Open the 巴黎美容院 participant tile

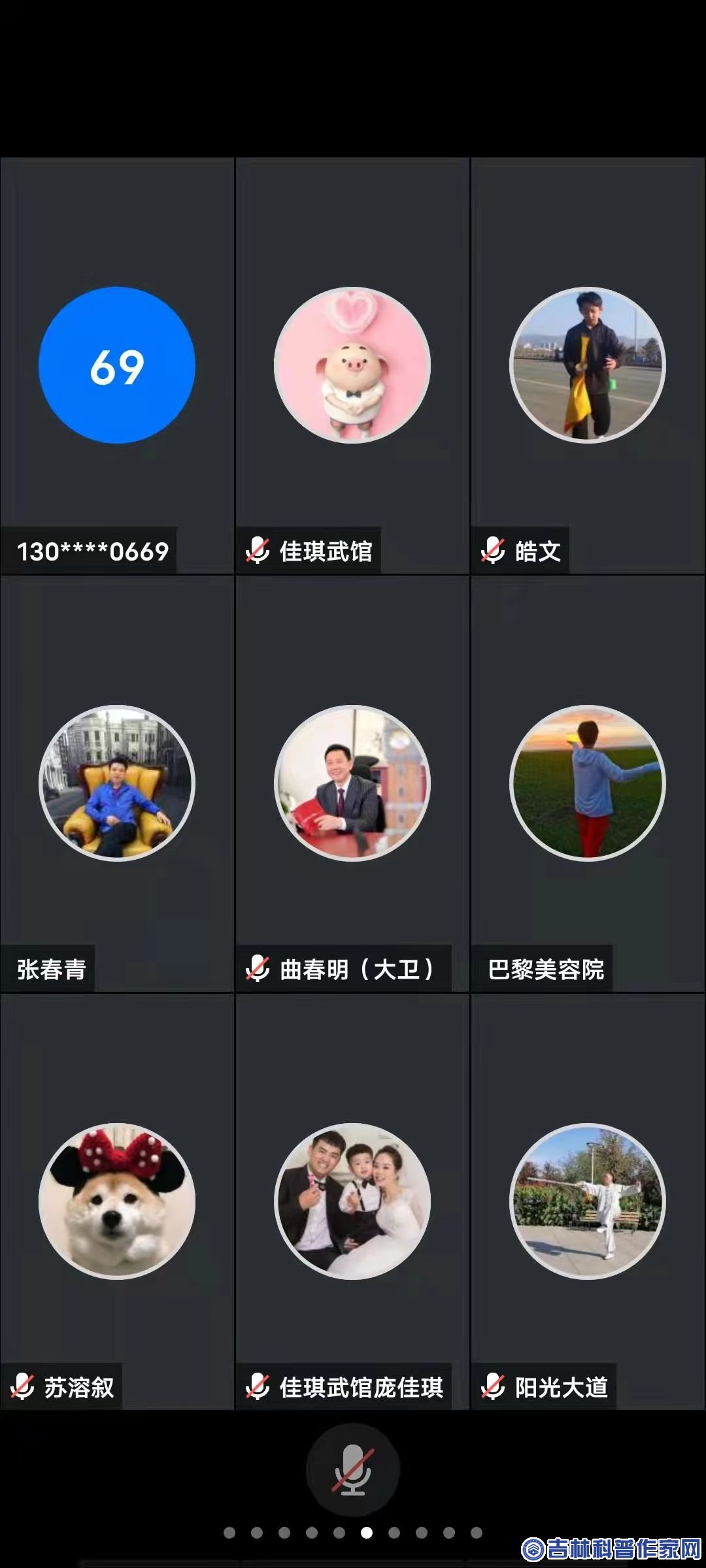point(587,783)
